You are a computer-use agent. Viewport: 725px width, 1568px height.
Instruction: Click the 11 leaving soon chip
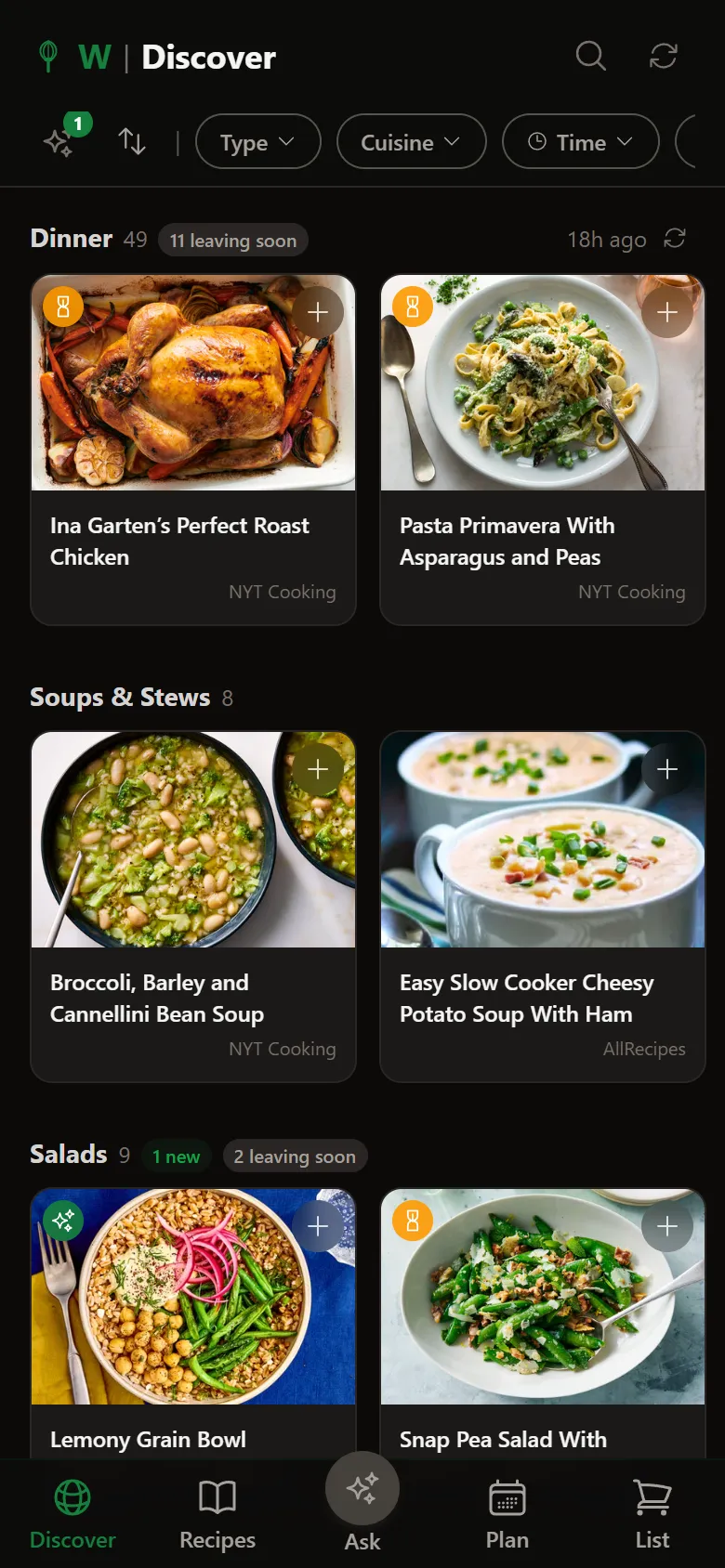click(x=232, y=240)
